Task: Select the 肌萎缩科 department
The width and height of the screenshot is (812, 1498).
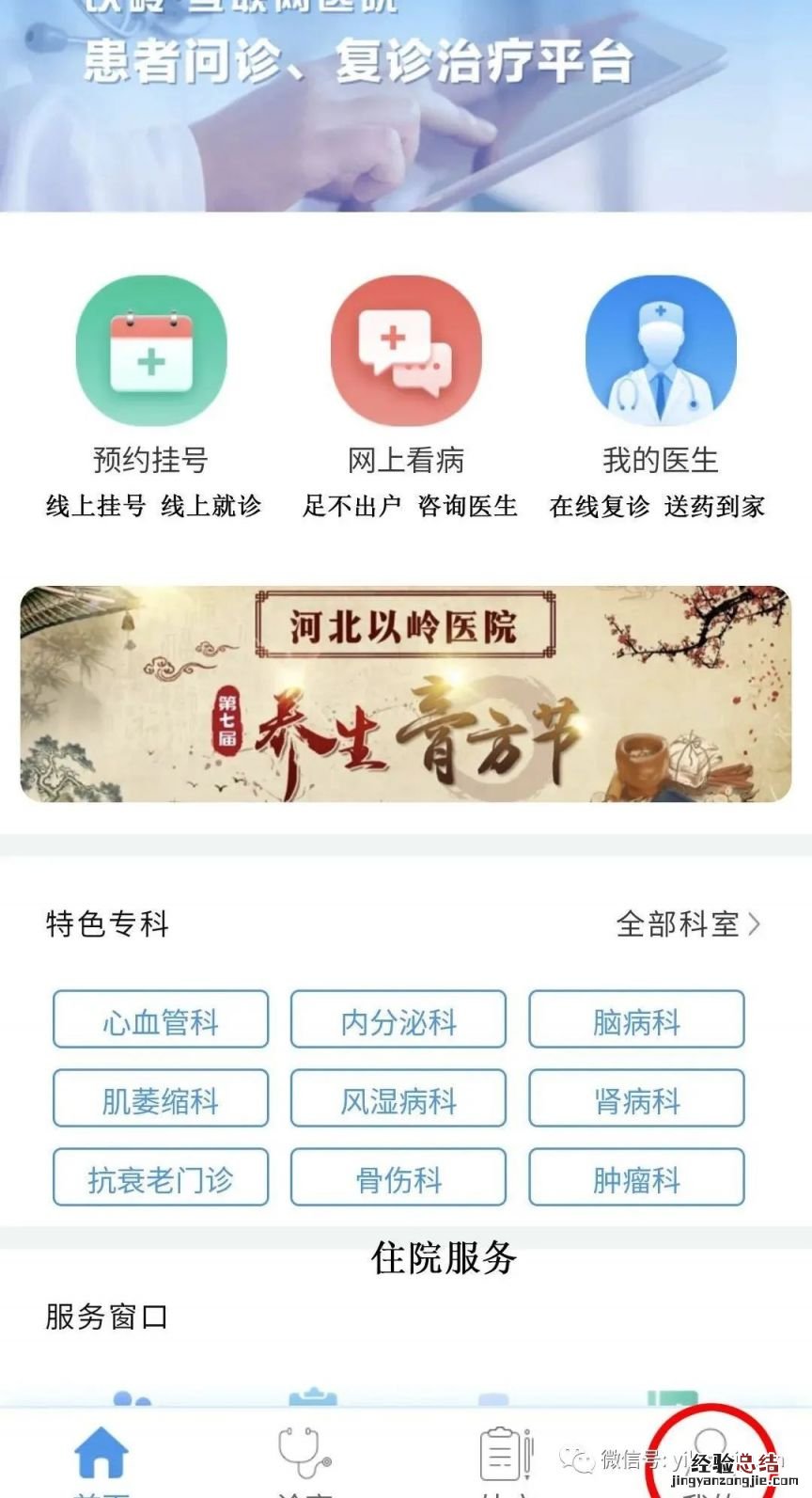Action: [161, 1099]
